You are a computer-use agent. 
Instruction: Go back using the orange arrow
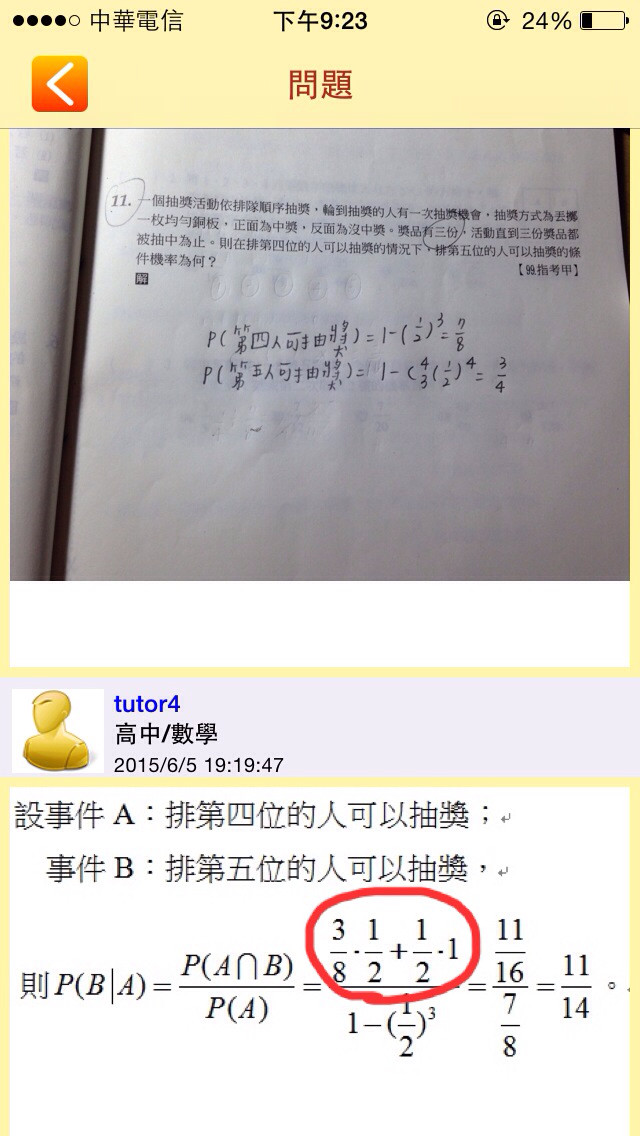tap(60, 84)
